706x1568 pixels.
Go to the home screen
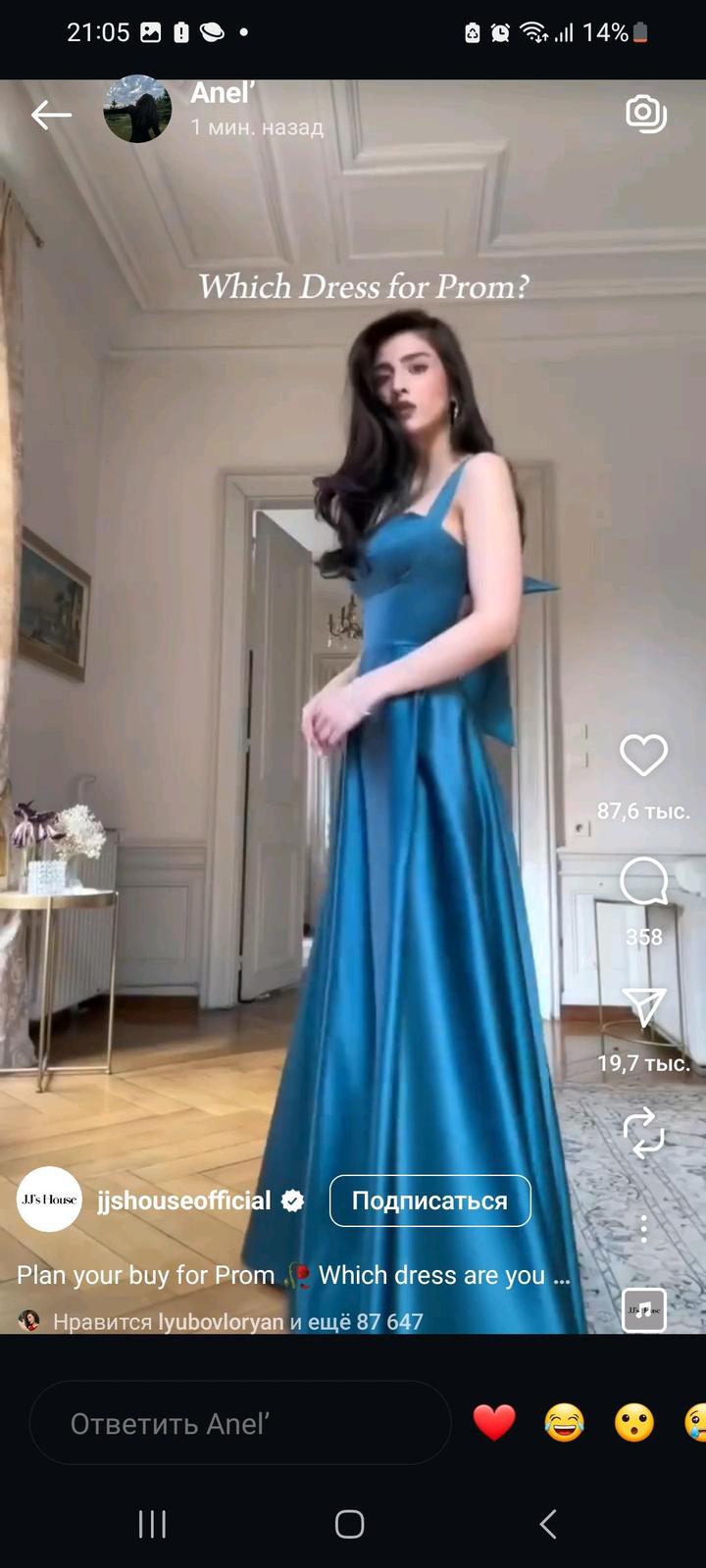coord(350,1524)
